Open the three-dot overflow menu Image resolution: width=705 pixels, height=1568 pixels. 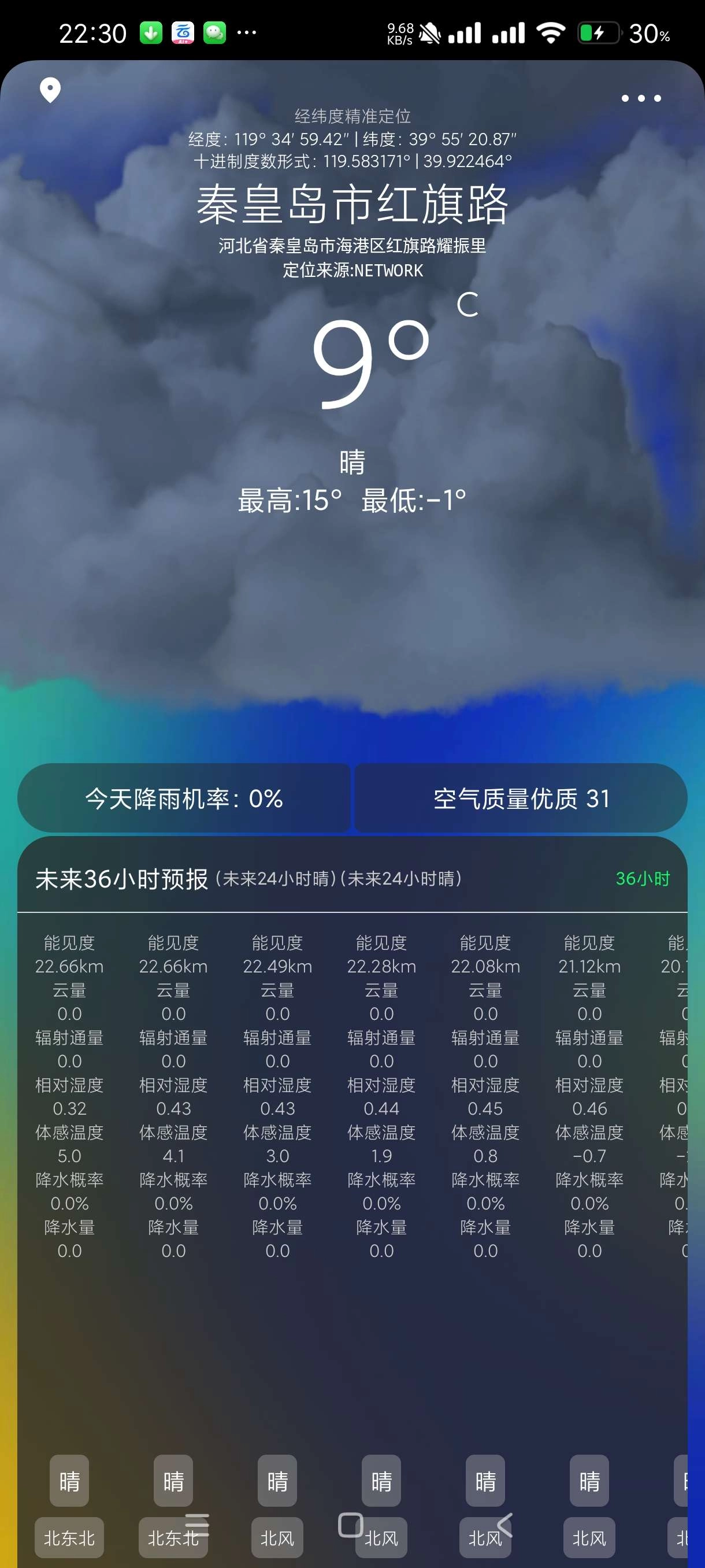click(x=641, y=98)
